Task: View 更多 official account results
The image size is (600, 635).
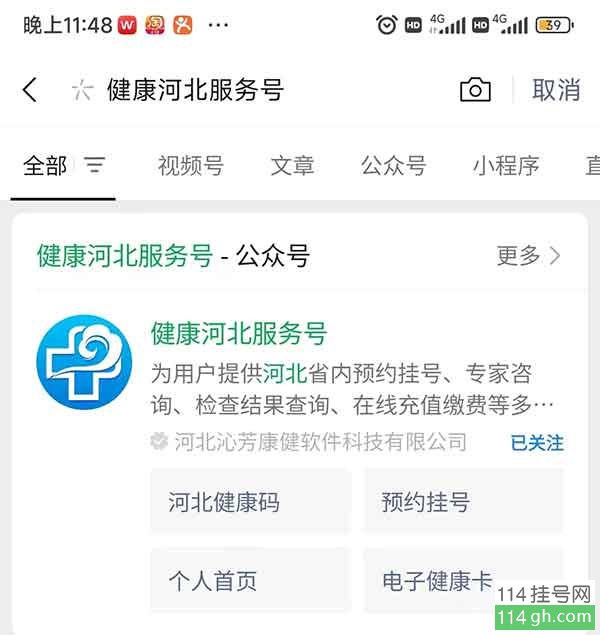Action: pos(528,256)
